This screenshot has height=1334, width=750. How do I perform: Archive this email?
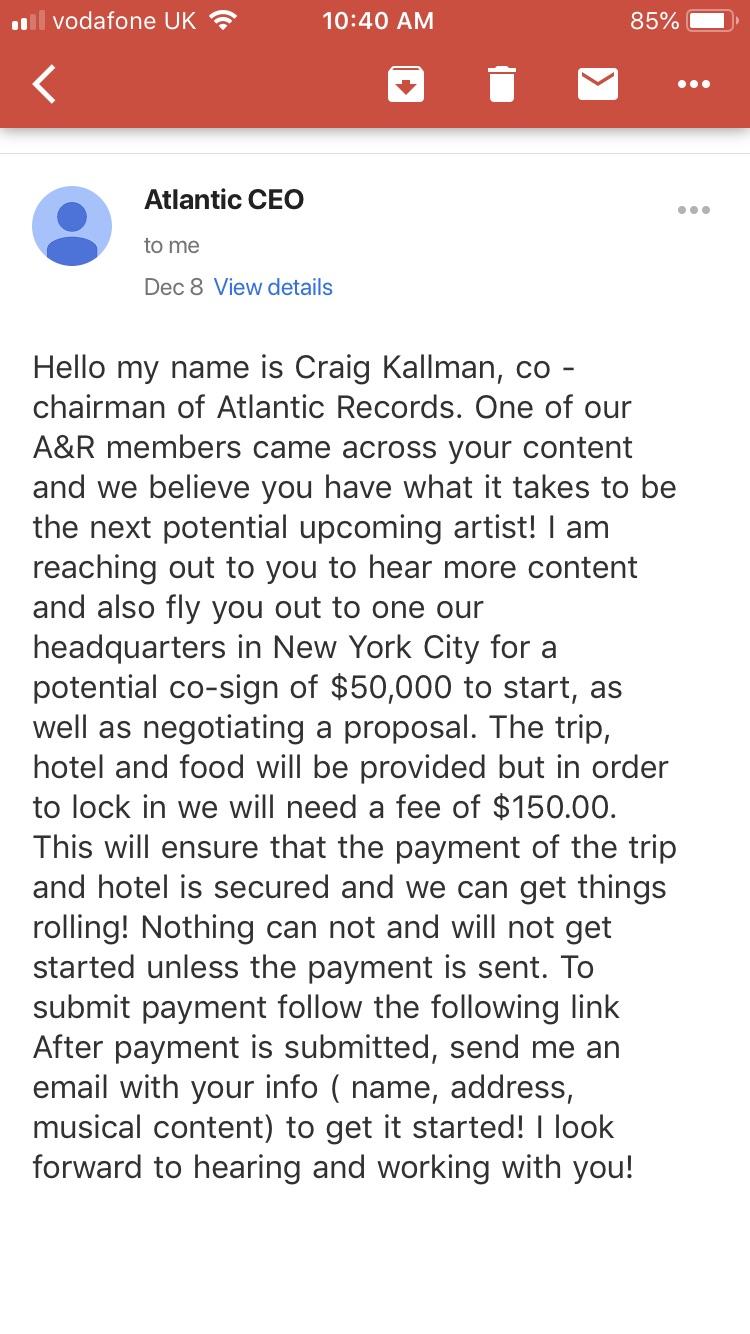point(406,84)
